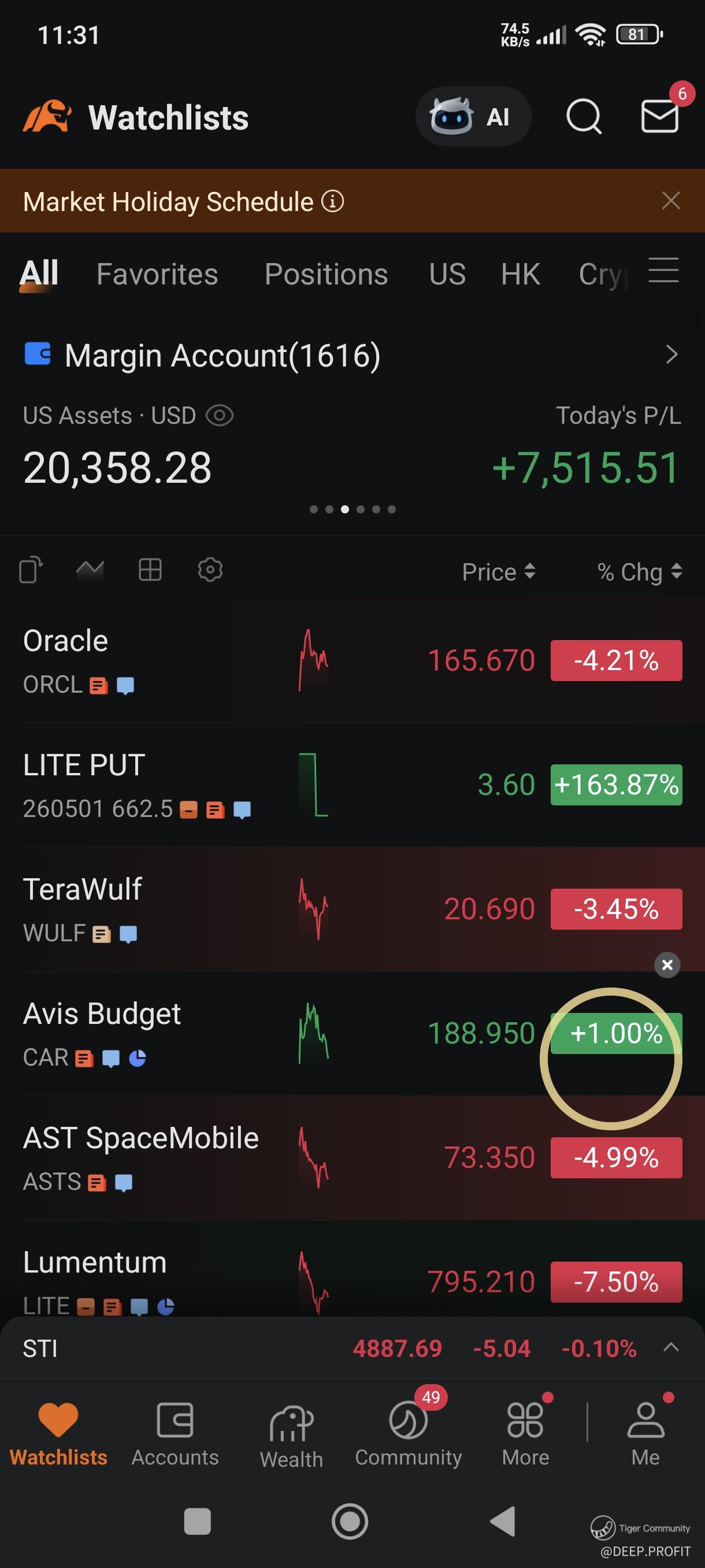Open the watchlist groups menu icon

click(663, 269)
